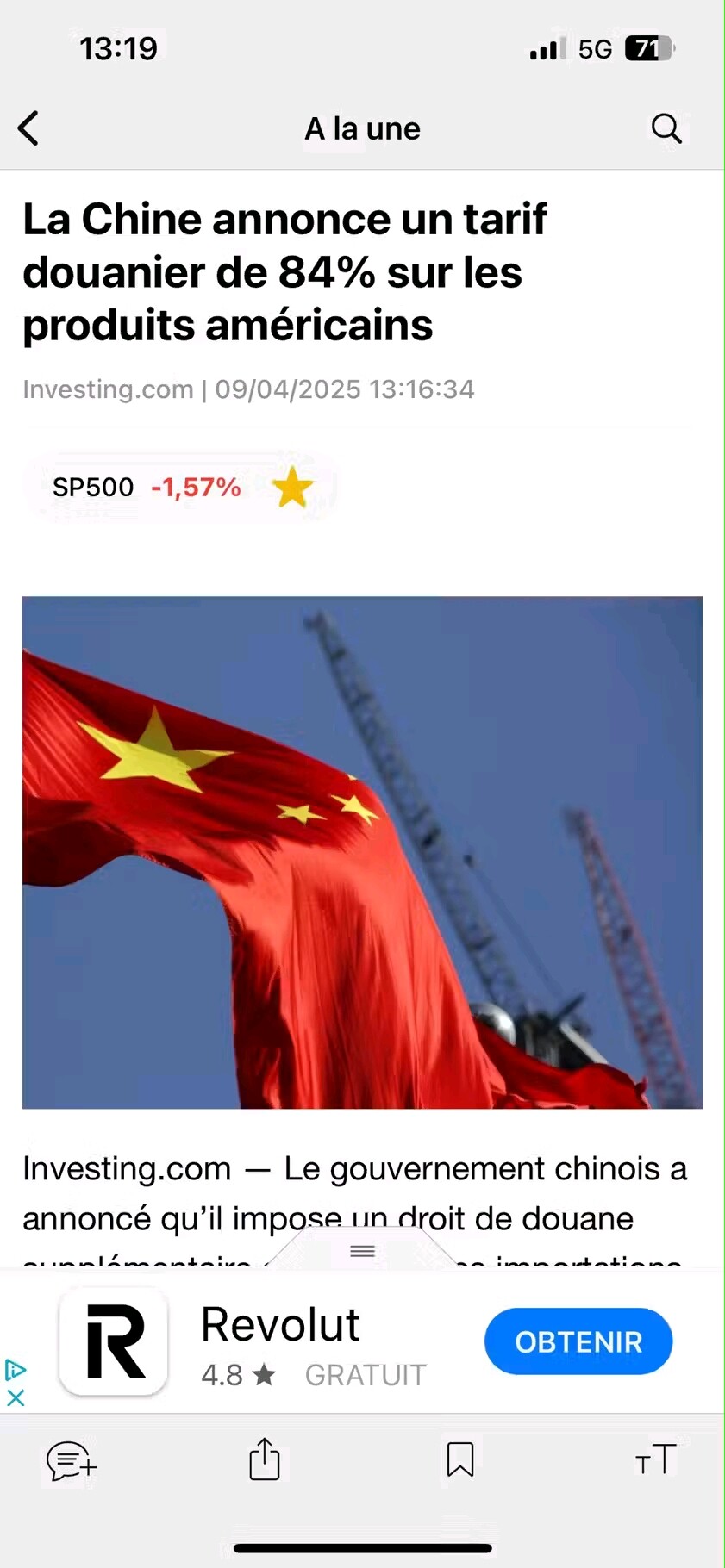Open the SP500 instrument chip
Screen dimensions: 725x1568
pyautogui.click(x=146, y=488)
